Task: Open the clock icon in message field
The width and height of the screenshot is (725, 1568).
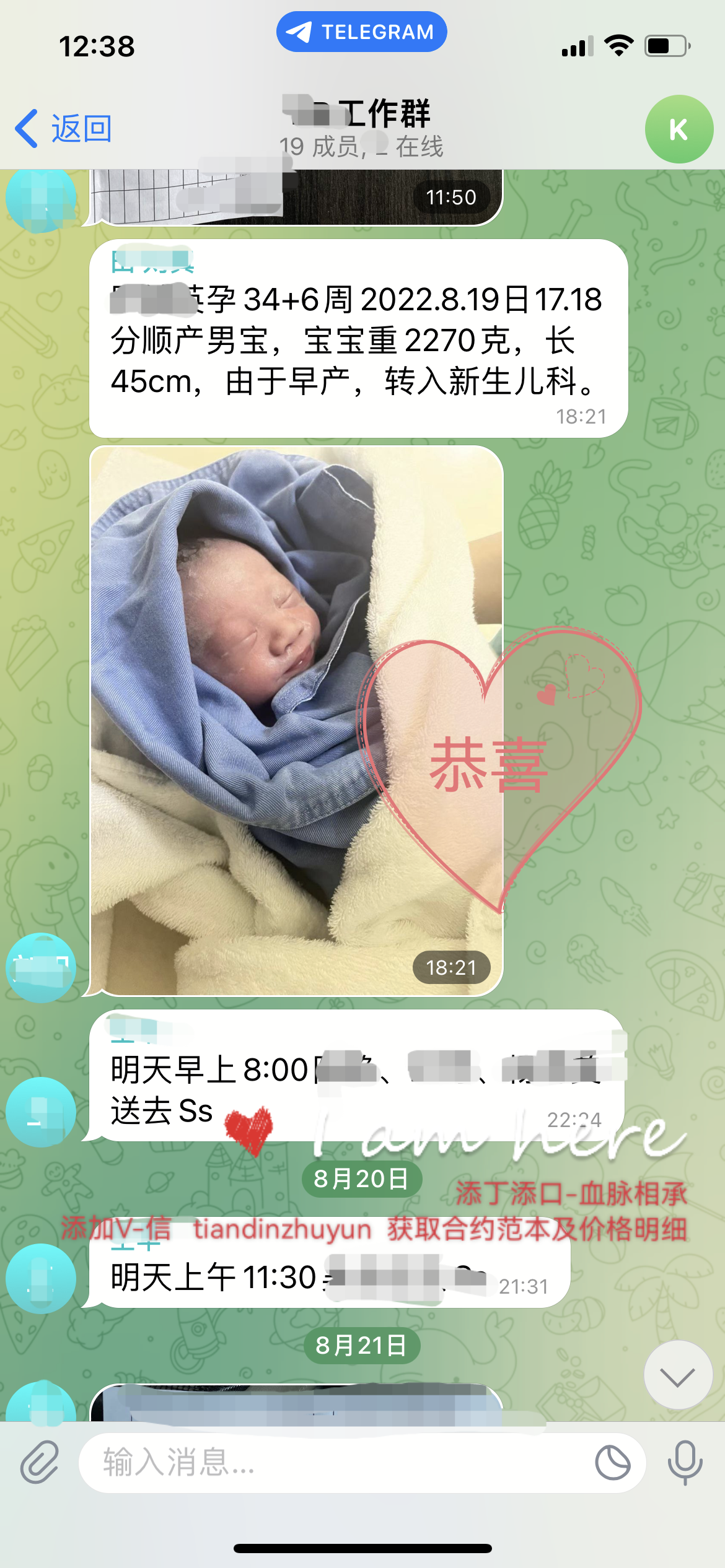Action: 612,1463
